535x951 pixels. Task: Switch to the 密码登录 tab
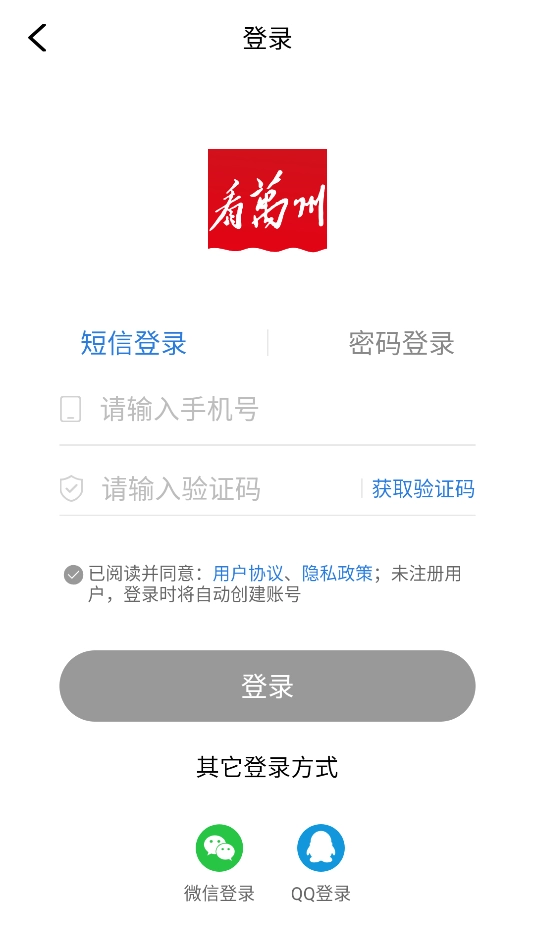401,343
